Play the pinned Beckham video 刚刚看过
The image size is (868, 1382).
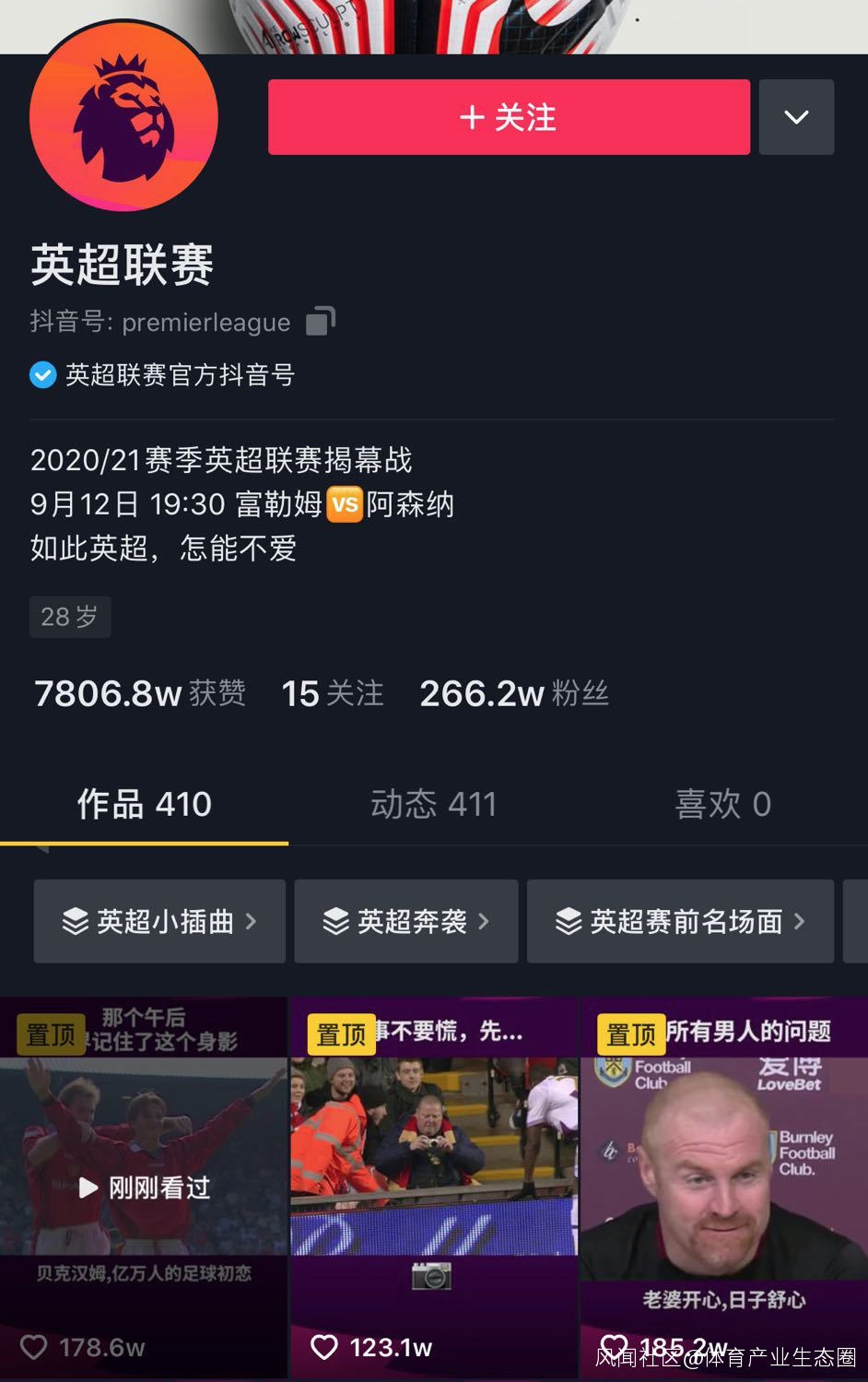tap(144, 1187)
